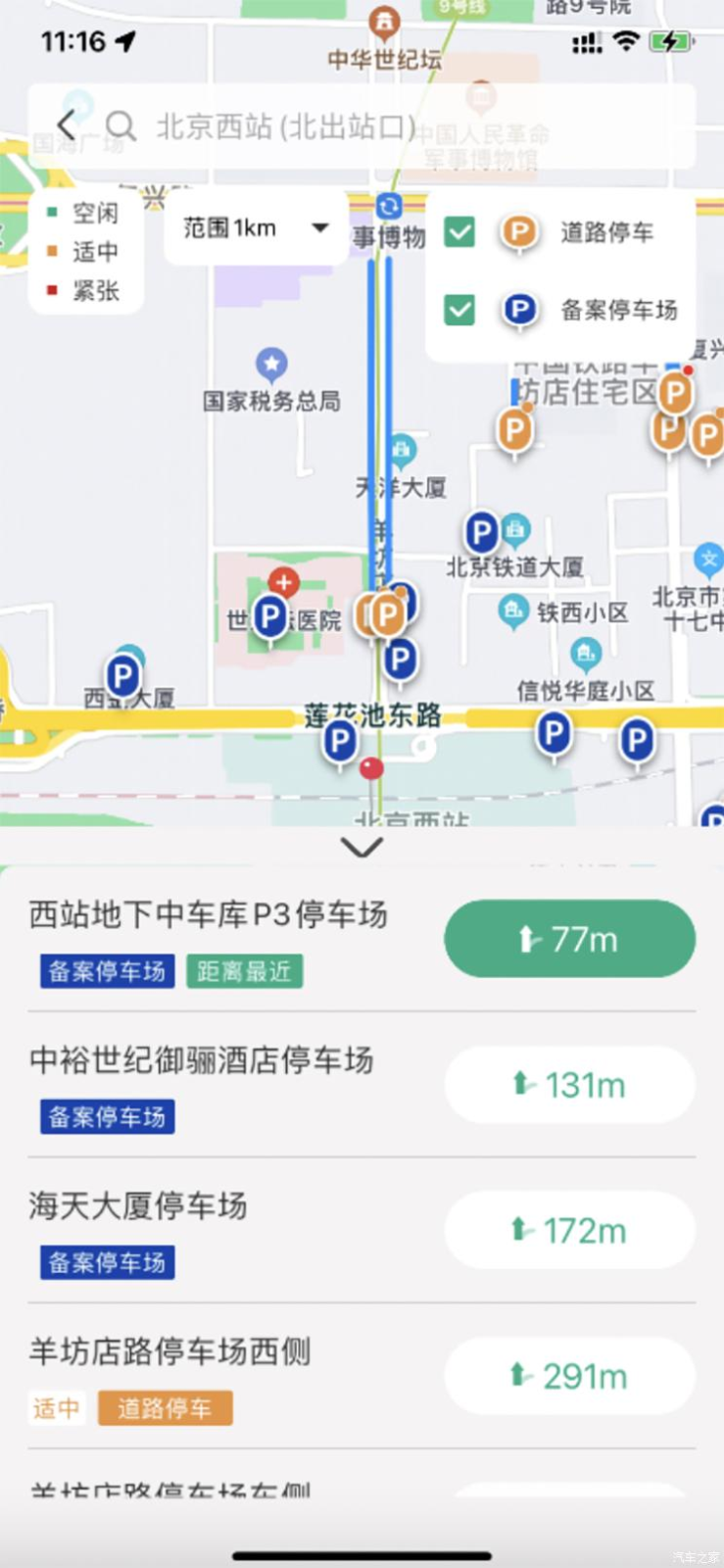Select the orange pin near 坊店住宅区
The width and height of the screenshot is (724, 1568).
(x=513, y=429)
